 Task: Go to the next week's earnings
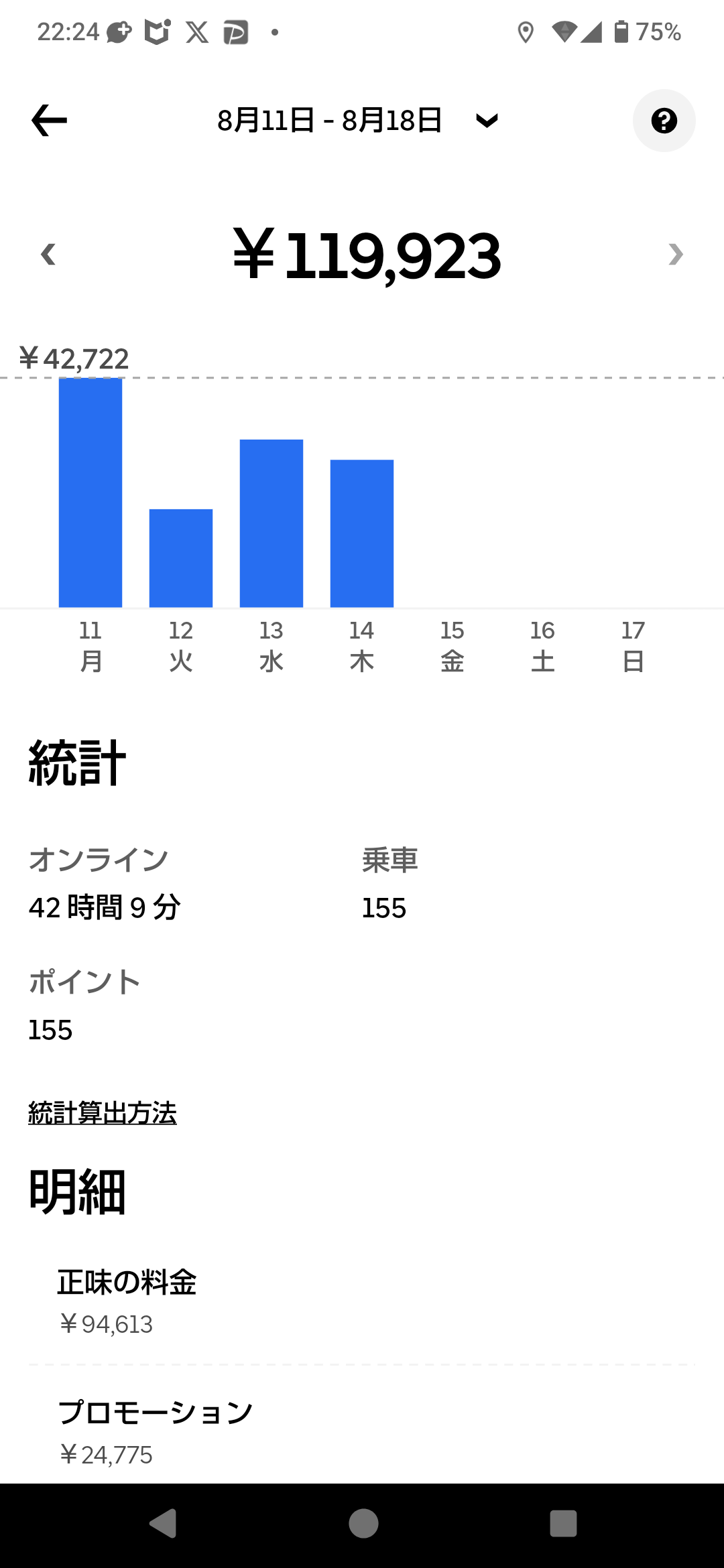(x=675, y=255)
